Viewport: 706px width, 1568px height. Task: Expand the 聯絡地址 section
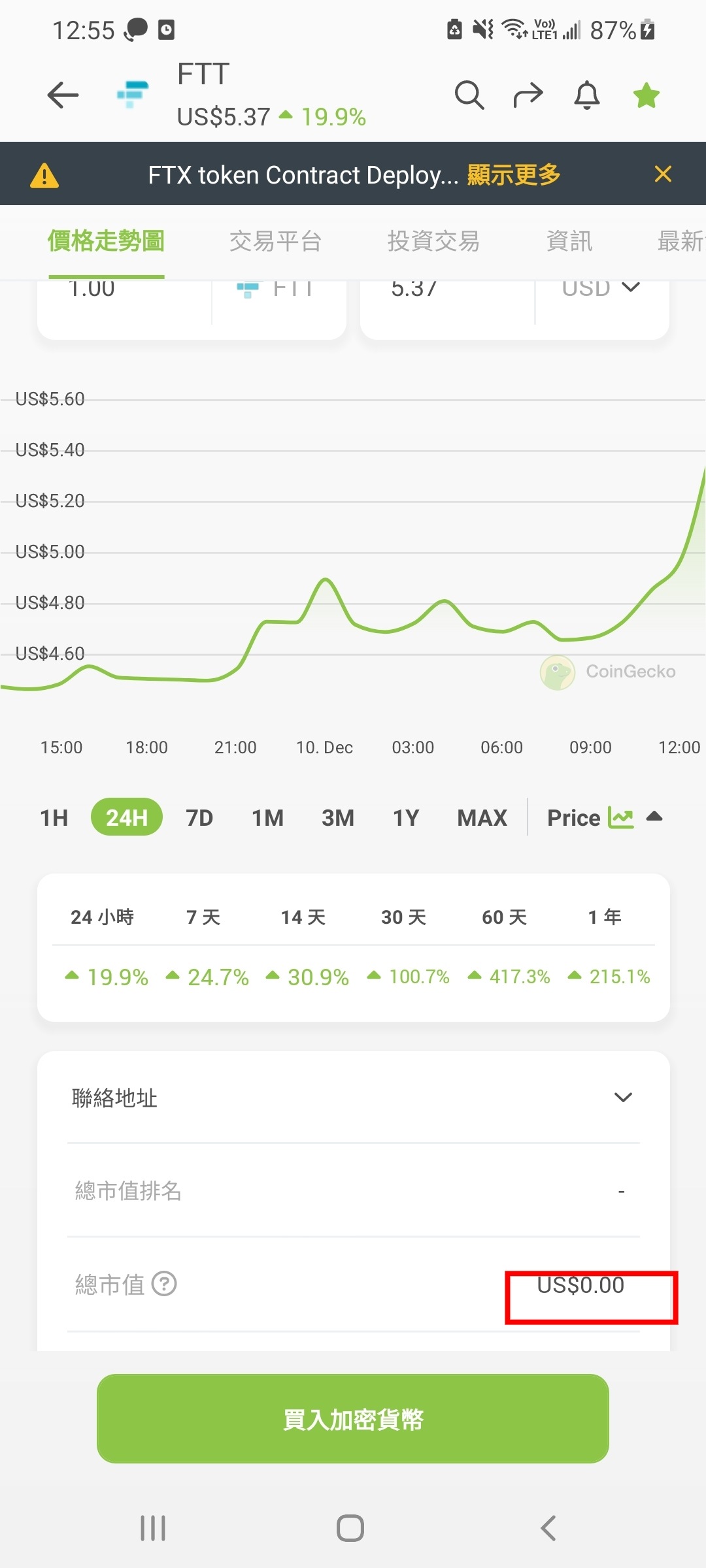click(354, 1098)
